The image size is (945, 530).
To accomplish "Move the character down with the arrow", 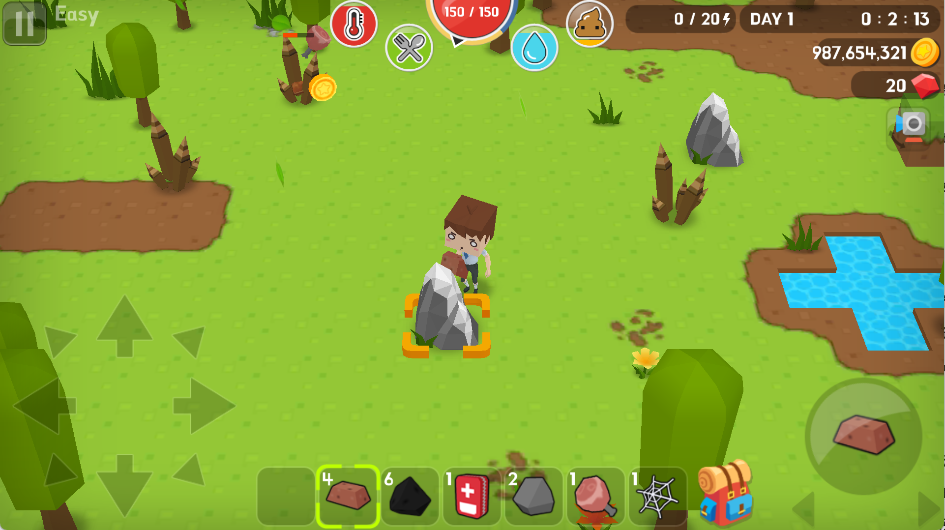I will tap(124, 484).
